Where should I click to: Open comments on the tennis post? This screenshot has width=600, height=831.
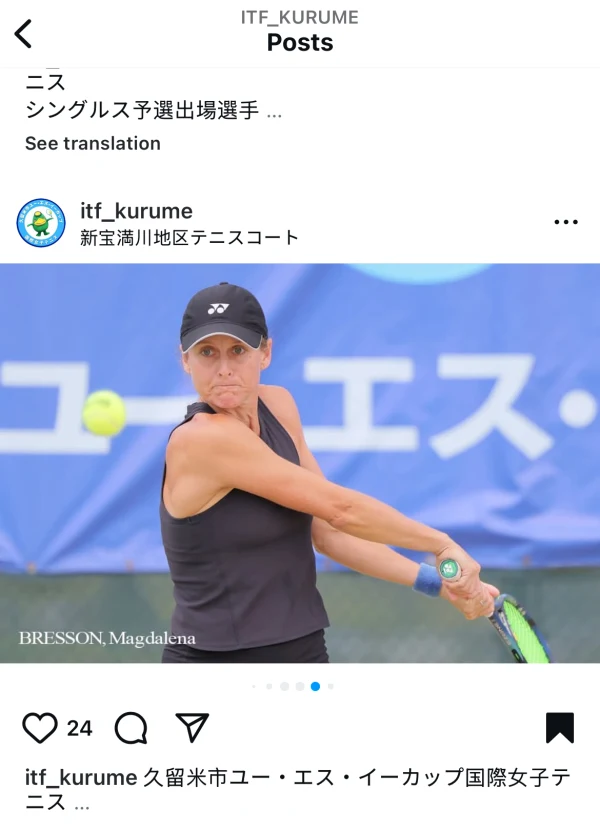click(131, 728)
